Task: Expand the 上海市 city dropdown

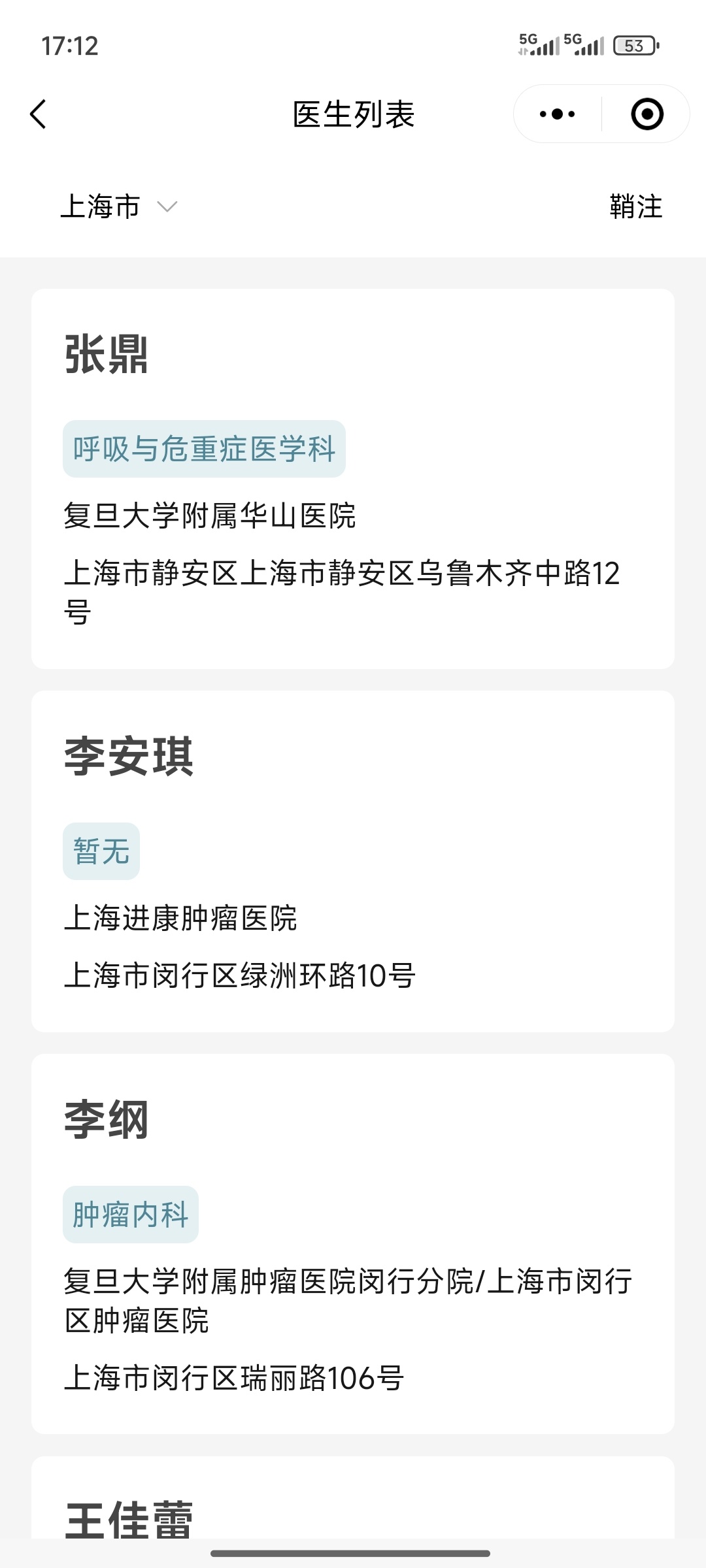Action: tap(119, 206)
